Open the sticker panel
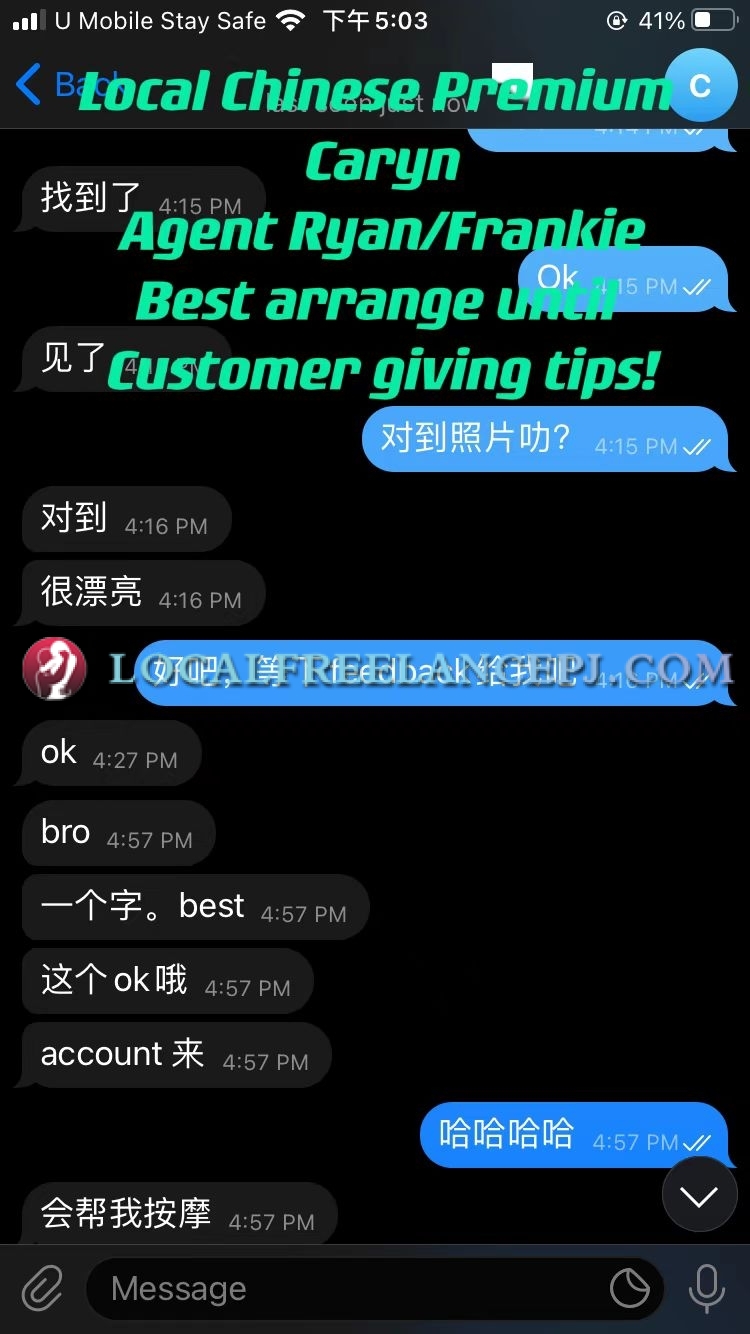The height and width of the screenshot is (1334, 750). click(x=630, y=1289)
